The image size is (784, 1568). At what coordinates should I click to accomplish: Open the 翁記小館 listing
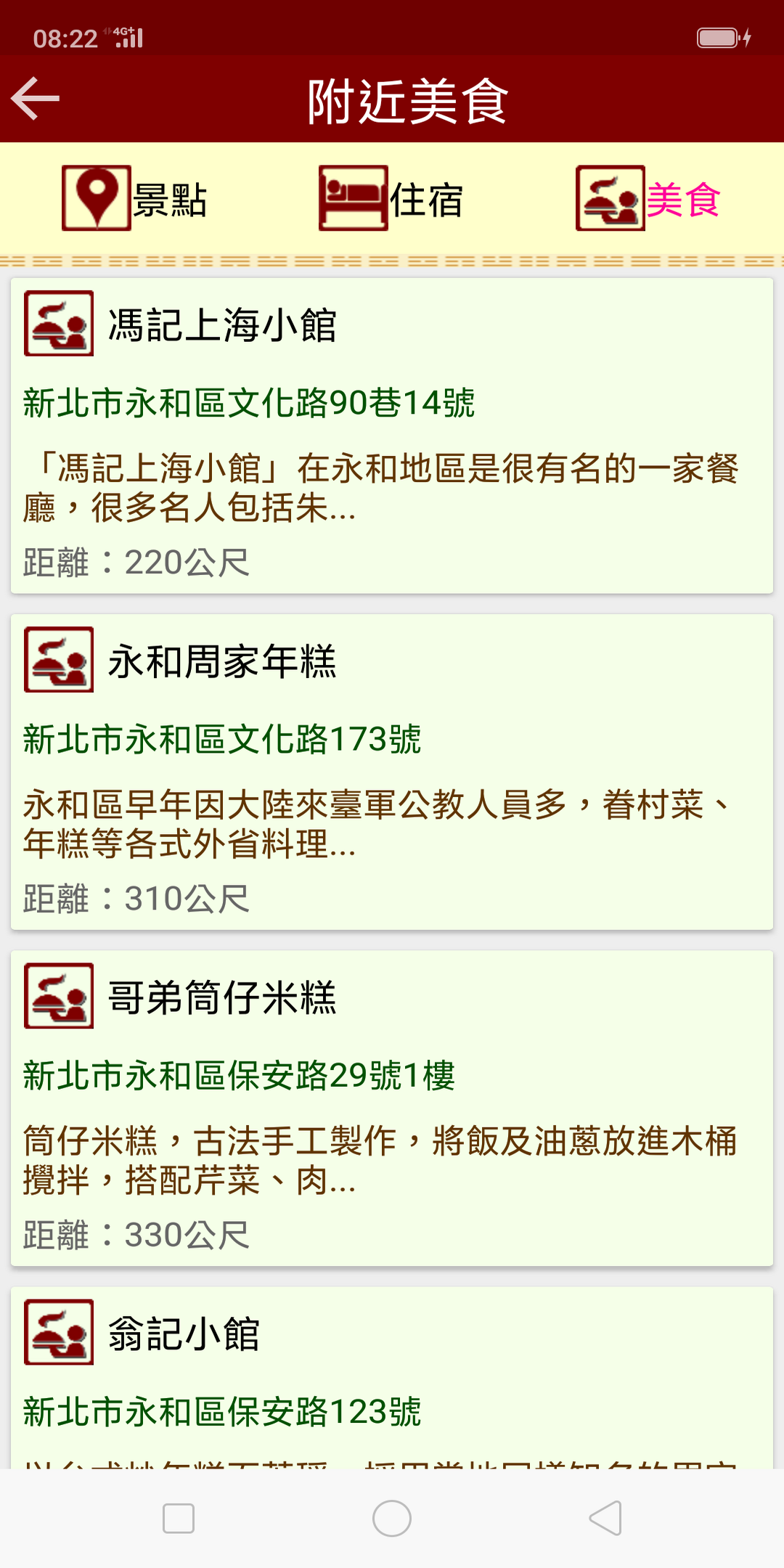coord(392,1377)
